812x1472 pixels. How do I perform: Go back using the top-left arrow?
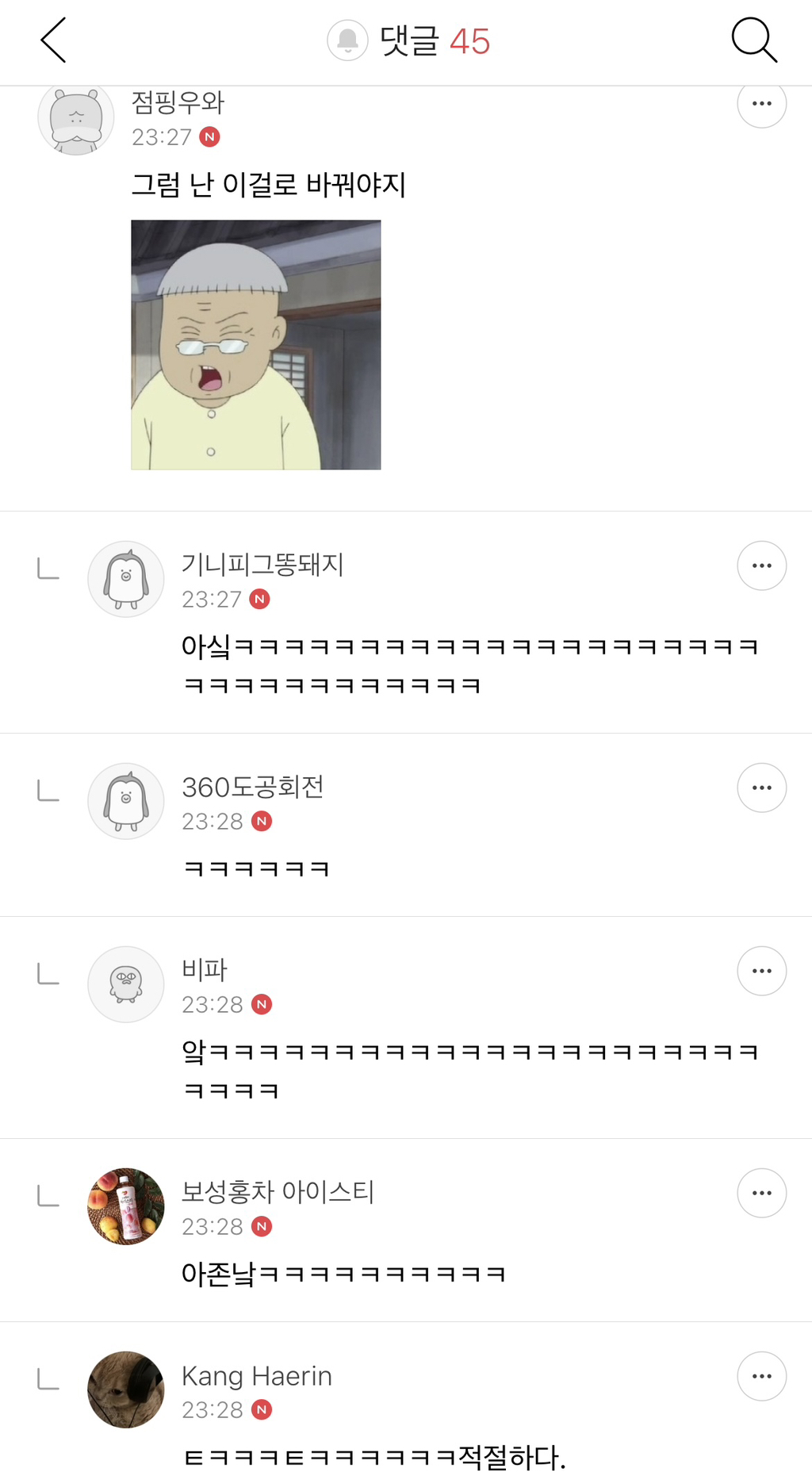point(53,40)
